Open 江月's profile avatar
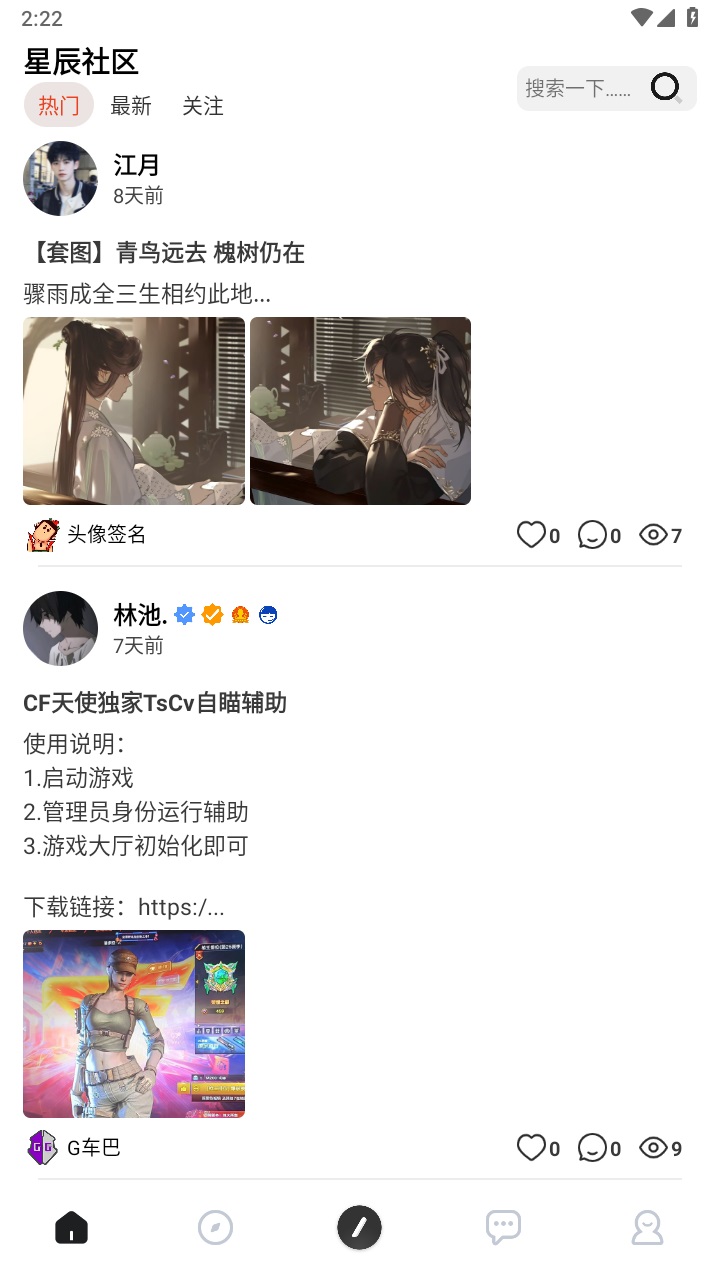720x1280 pixels. coord(60,179)
